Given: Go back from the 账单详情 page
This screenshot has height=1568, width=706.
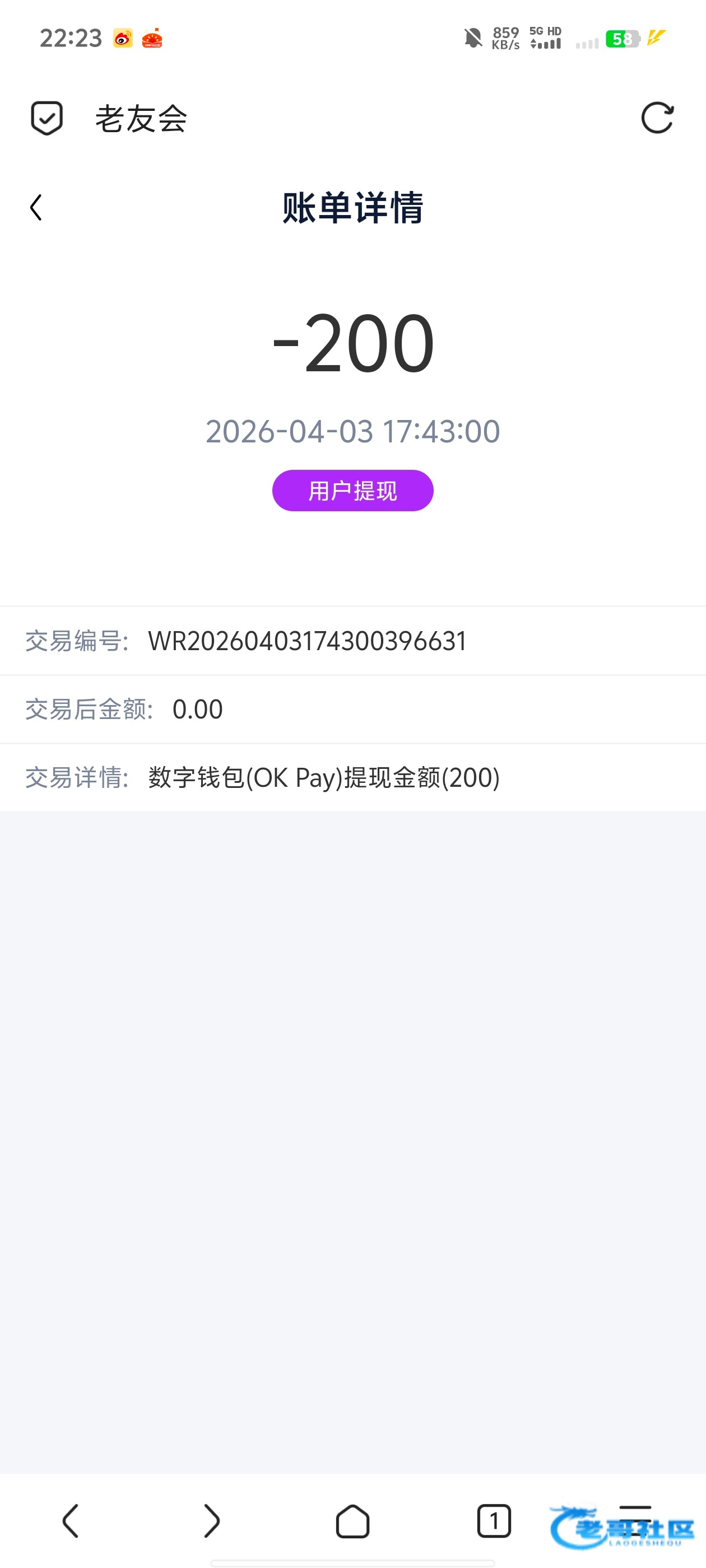Looking at the screenshot, I should click(36, 208).
